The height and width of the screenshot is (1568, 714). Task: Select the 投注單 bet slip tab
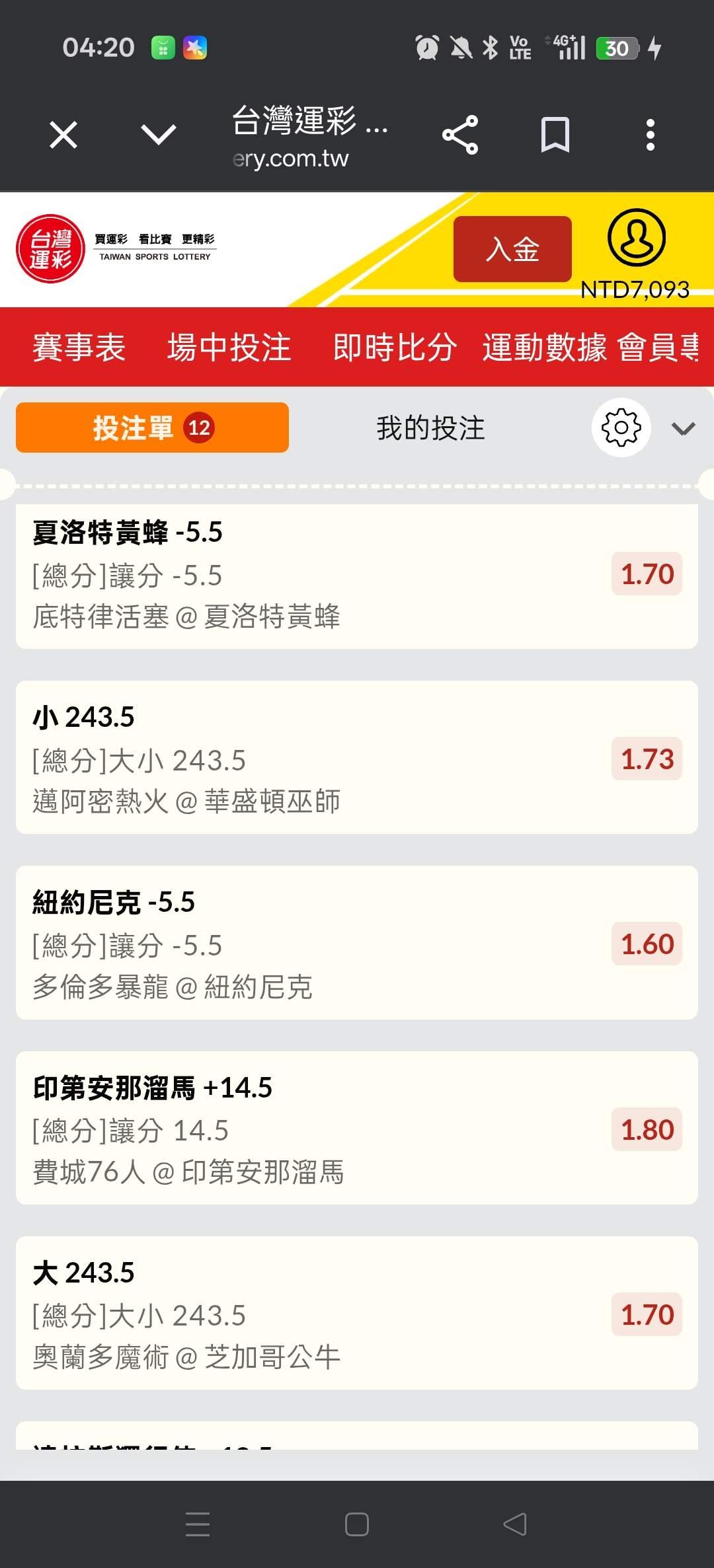click(x=152, y=428)
